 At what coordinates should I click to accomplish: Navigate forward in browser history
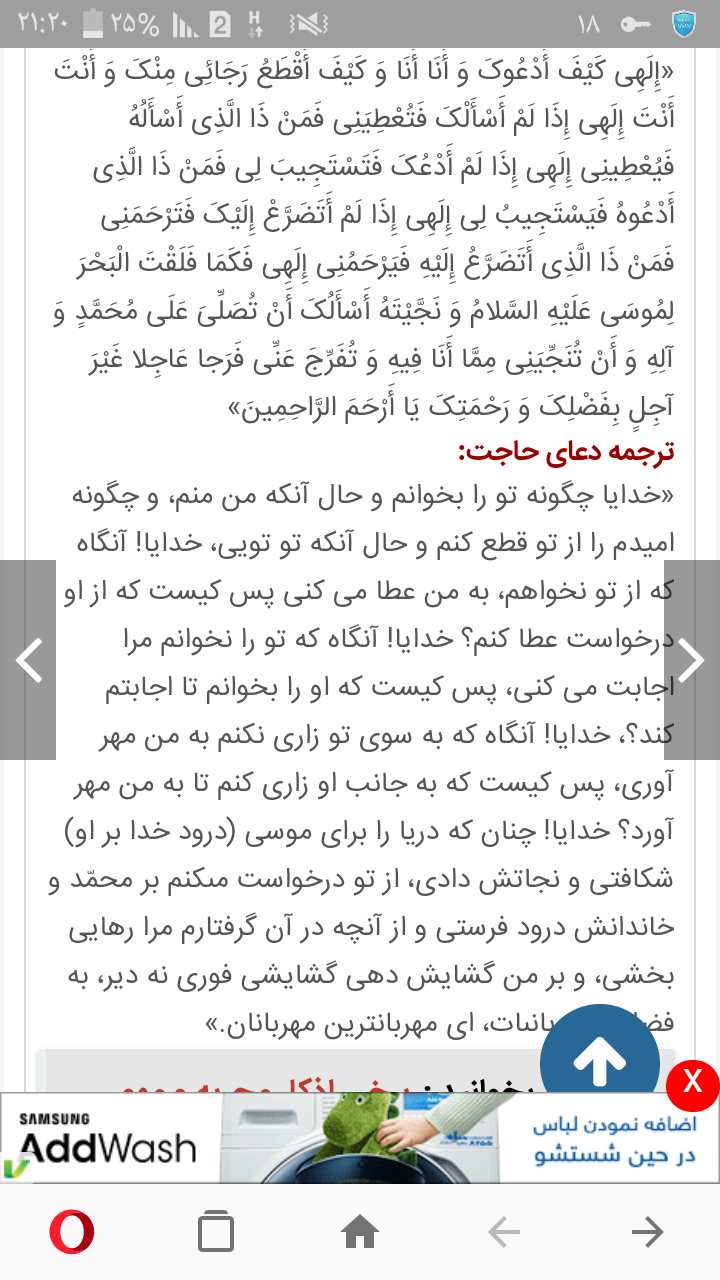648,1232
